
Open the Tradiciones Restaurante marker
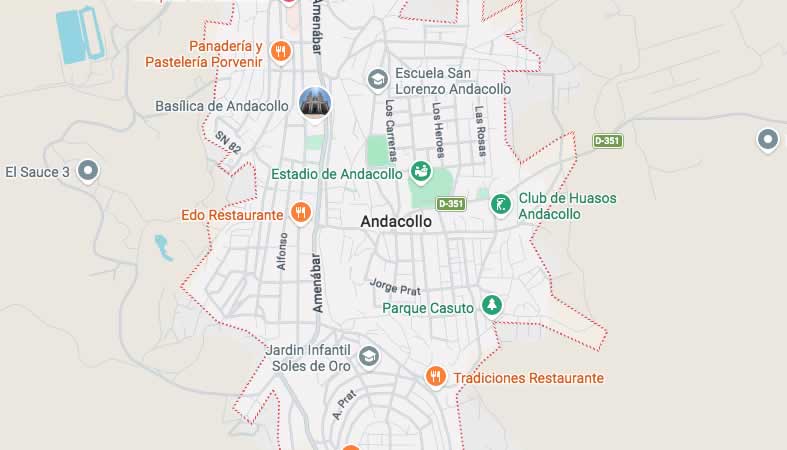pyautogui.click(x=435, y=376)
